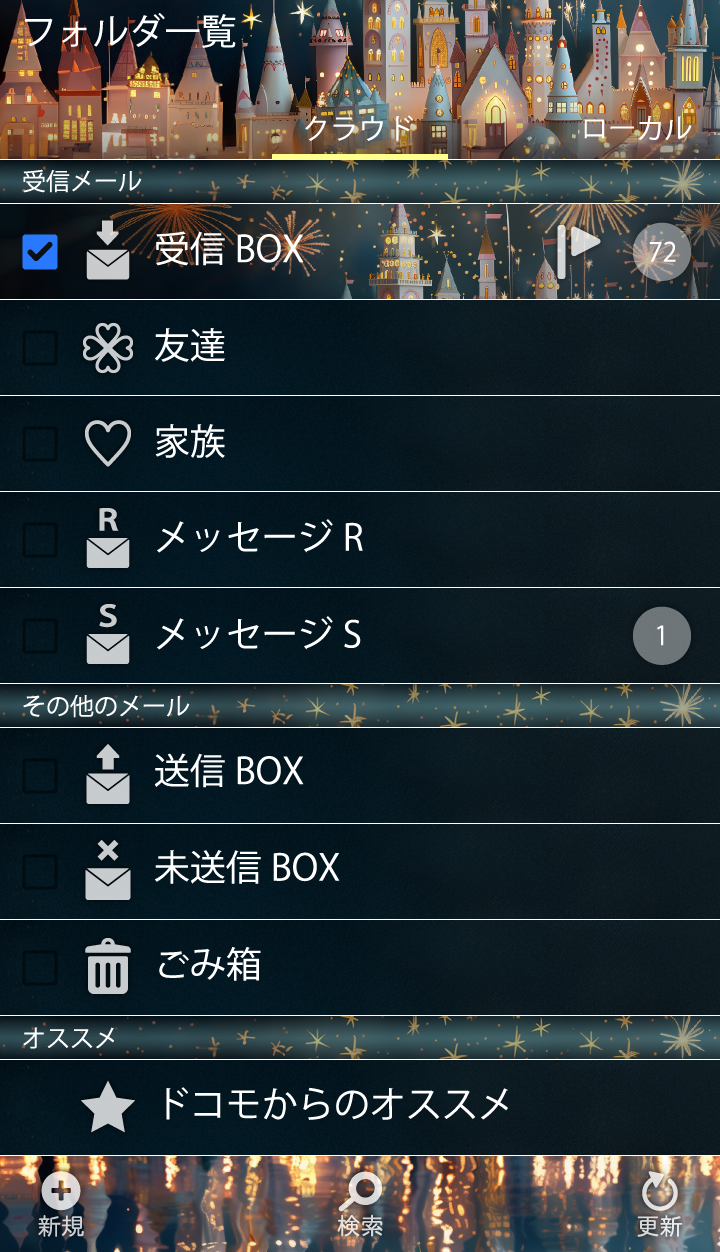Tick the メッセージ R checkbox
Image resolution: width=720 pixels, height=1252 pixels.
[x=40, y=540]
